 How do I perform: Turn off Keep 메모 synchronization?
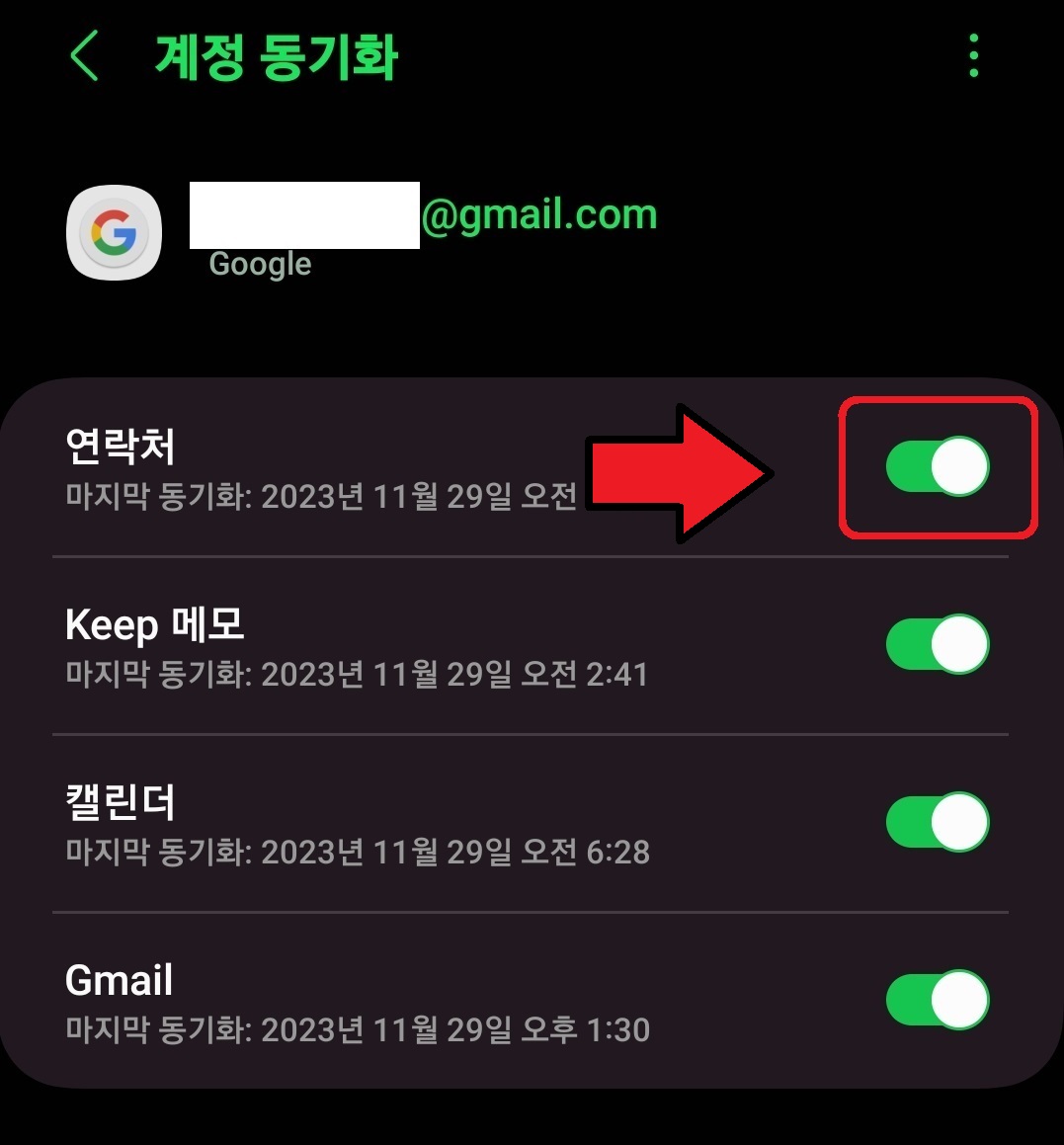(x=937, y=644)
